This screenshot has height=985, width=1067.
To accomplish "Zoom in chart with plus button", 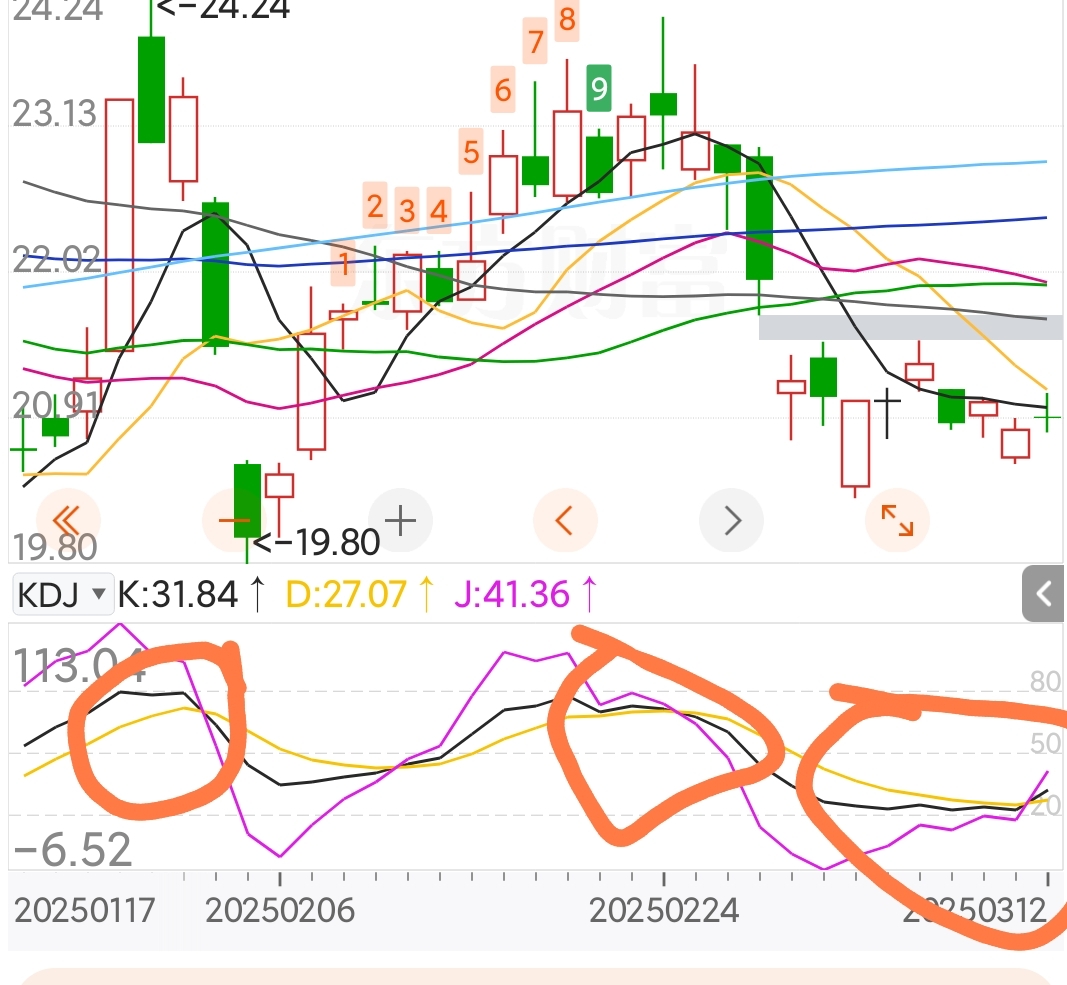I will pyautogui.click(x=401, y=520).
